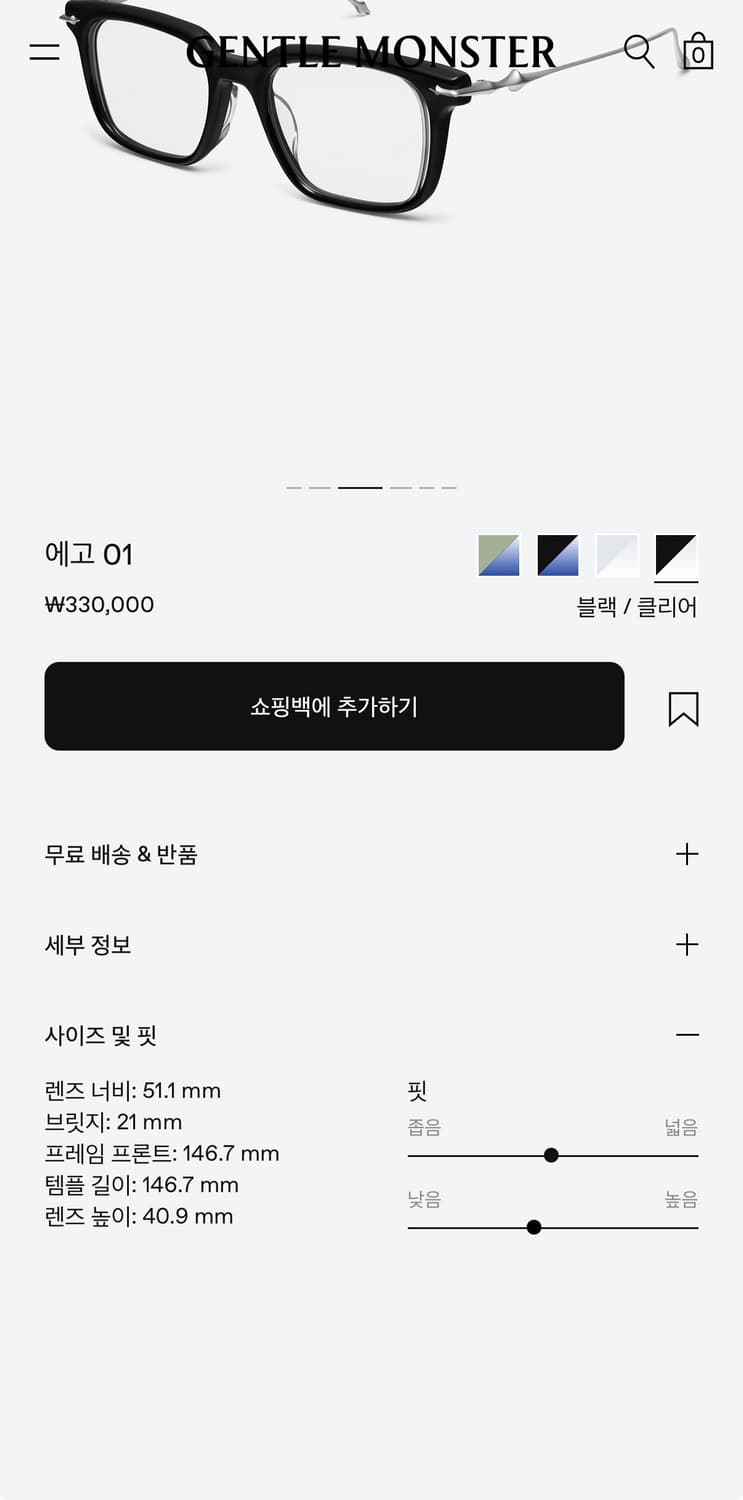Viewport: 743px width, 1500px height.
Task: Expand the 세부 정보 section
Action: [687, 944]
